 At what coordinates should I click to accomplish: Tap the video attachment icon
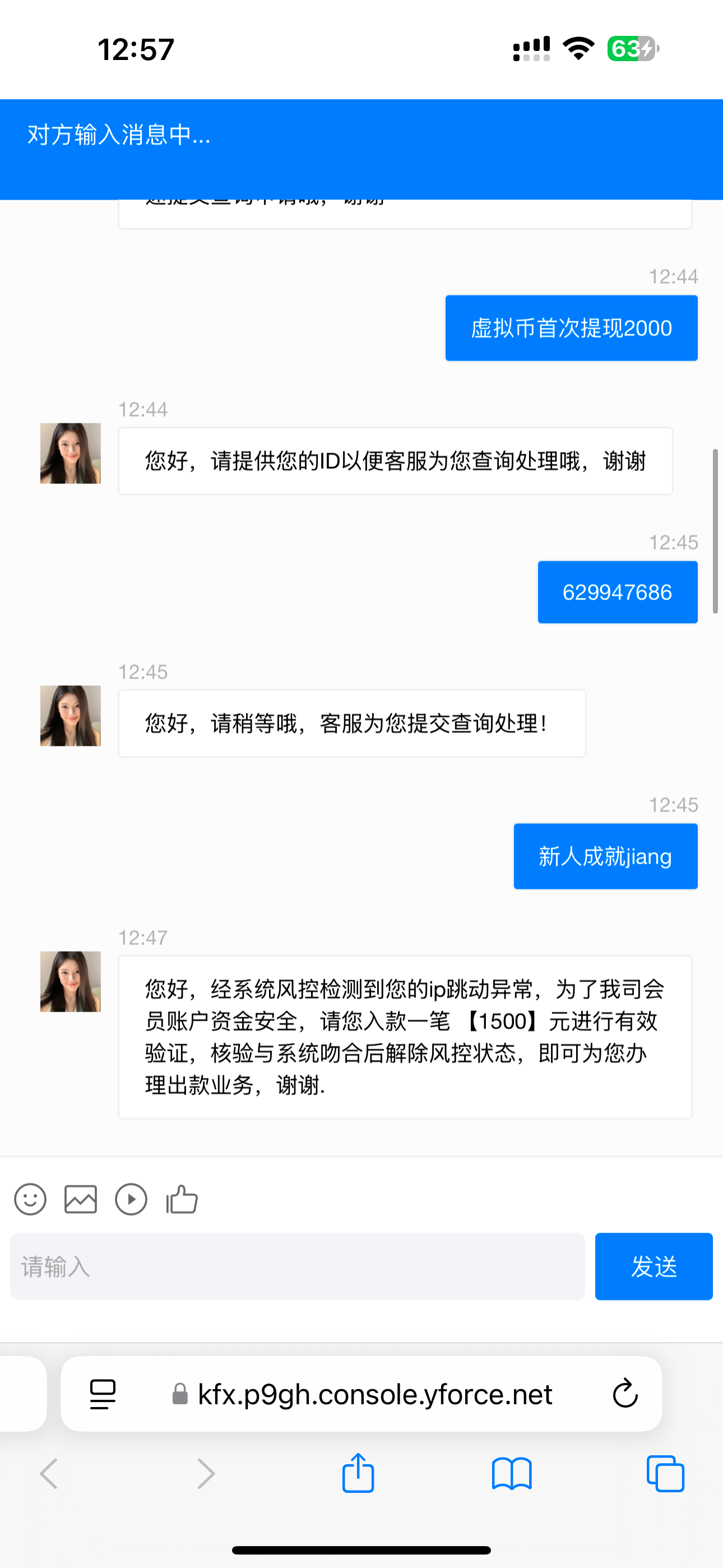[x=132, y=1200]
